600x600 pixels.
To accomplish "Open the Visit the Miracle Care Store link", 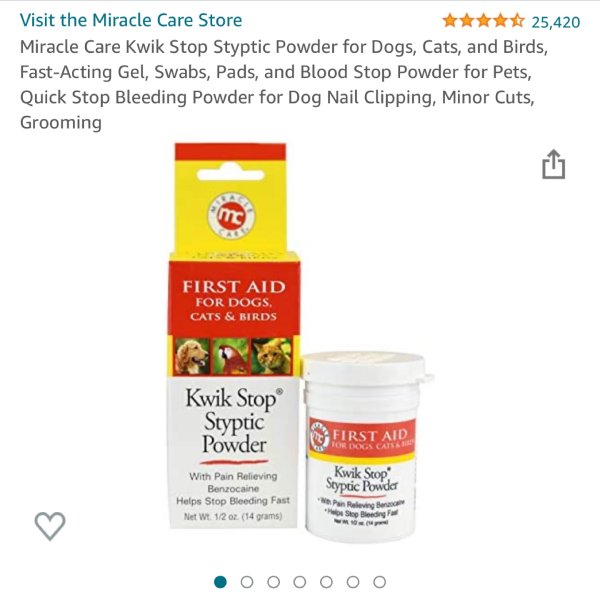I will coord(131,20).
